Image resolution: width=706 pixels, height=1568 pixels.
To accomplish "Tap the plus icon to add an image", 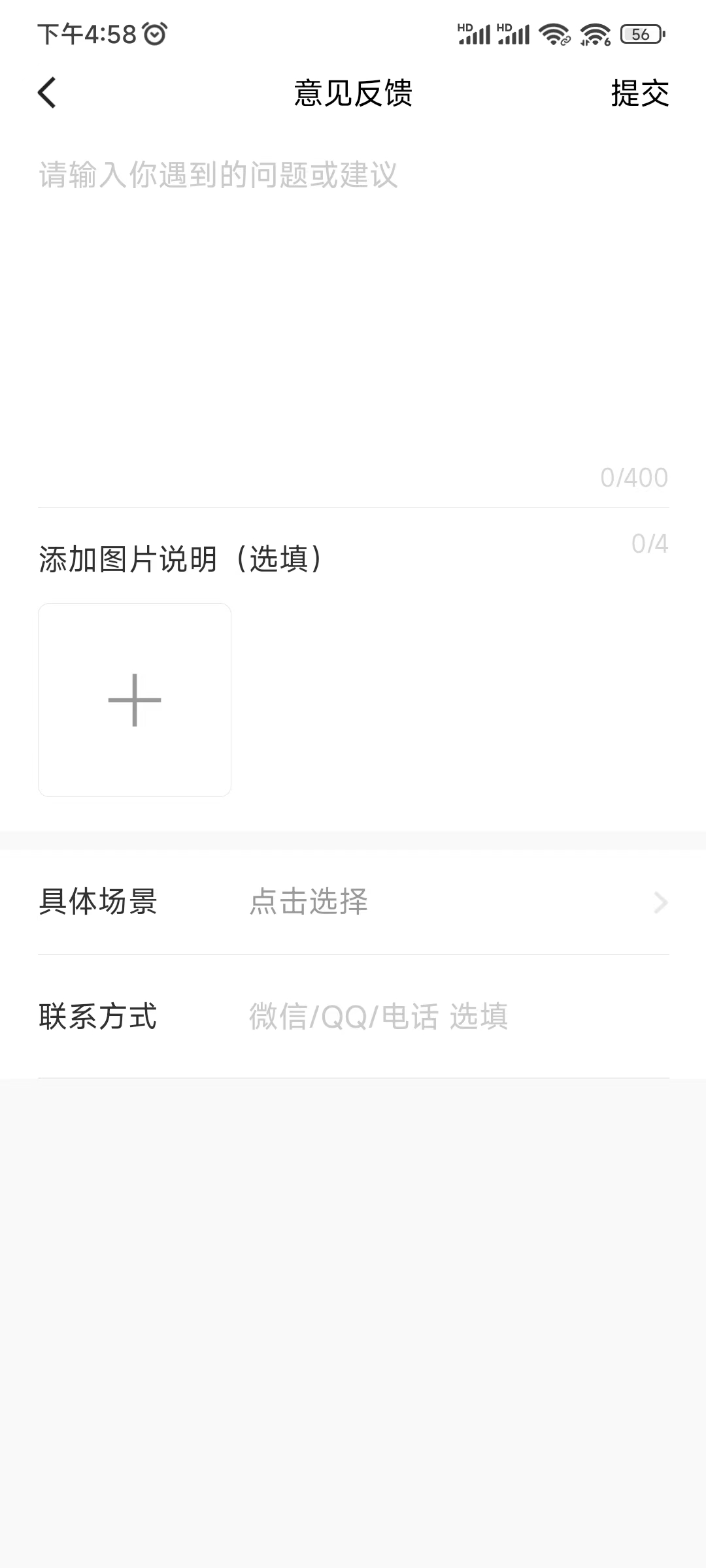I will 134,699.
